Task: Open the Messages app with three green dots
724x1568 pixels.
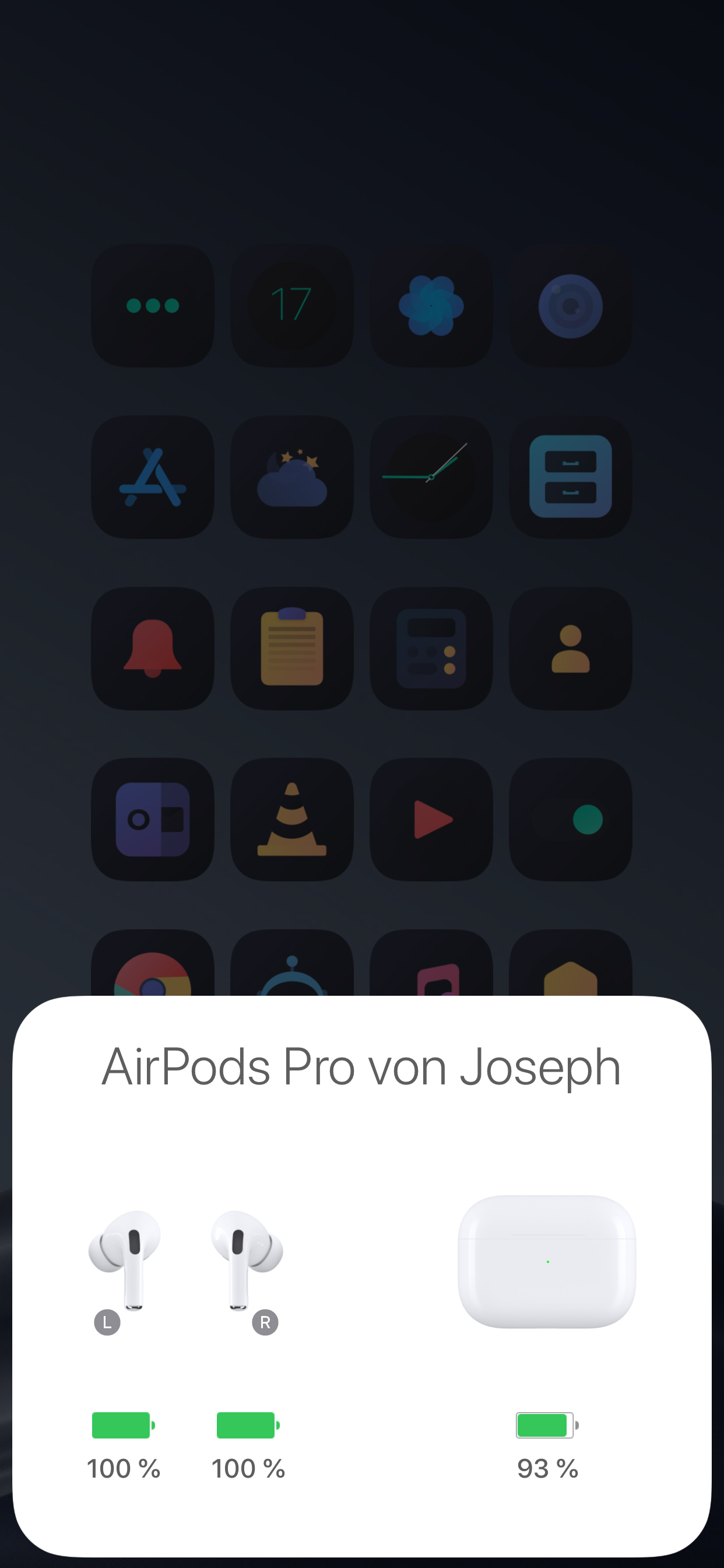Action: tap(153, 306)
